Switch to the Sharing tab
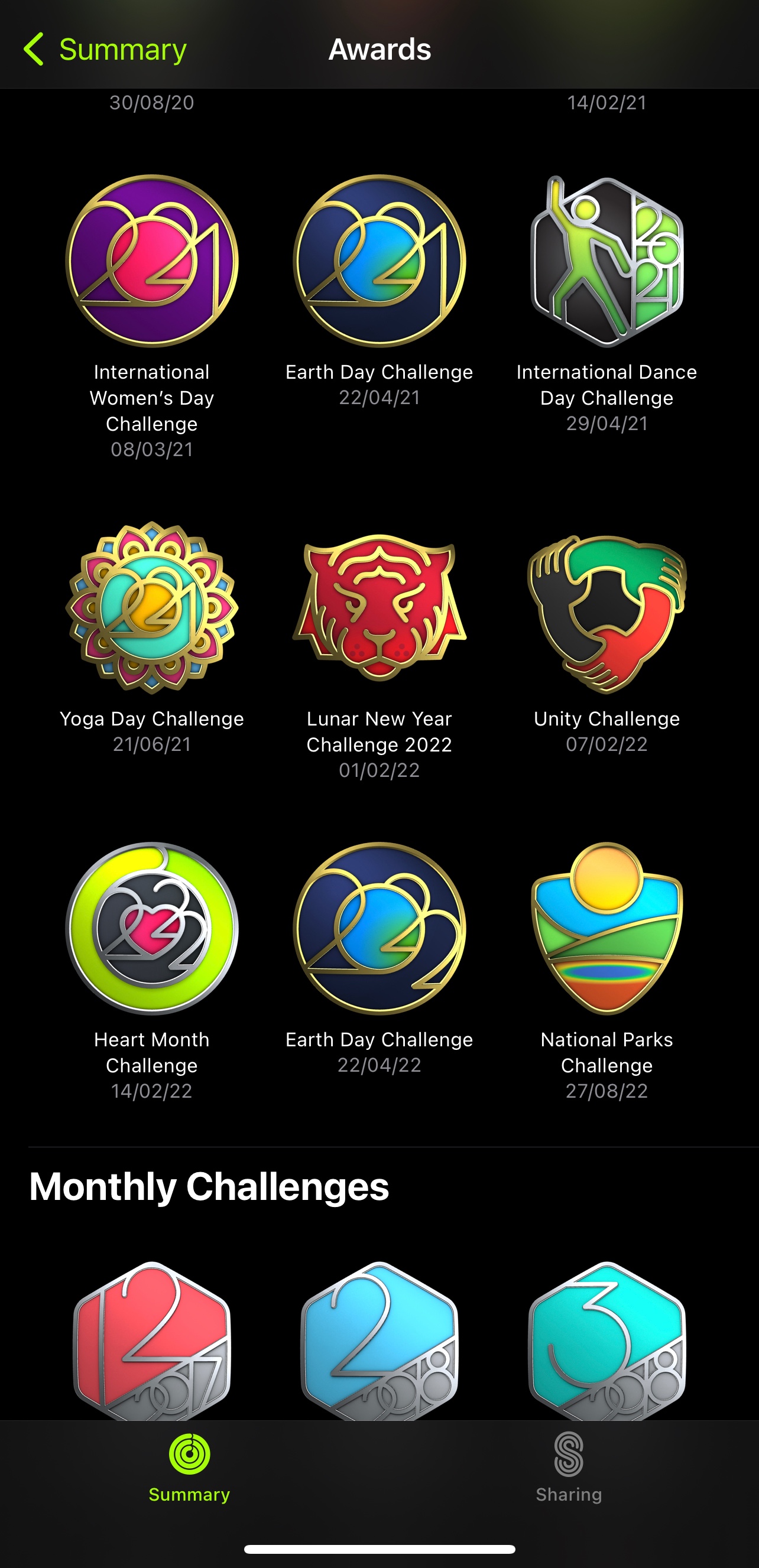 pos(569,1468)
